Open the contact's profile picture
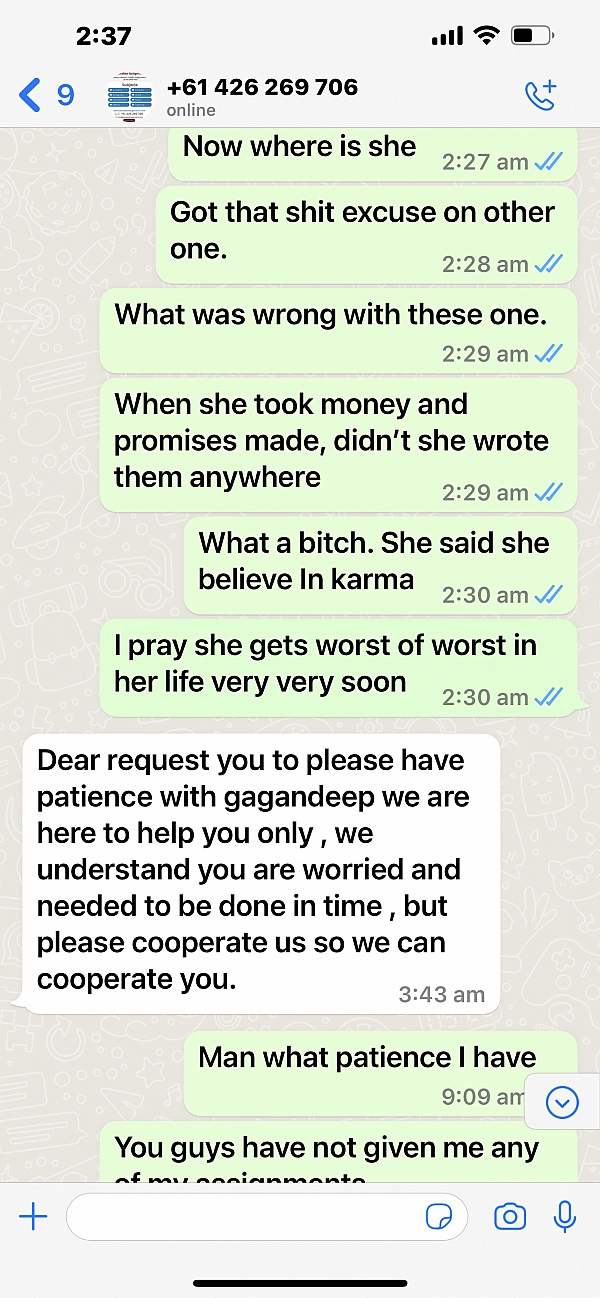The height and width of the screenshot is (1298, 600). coord(129,97)
